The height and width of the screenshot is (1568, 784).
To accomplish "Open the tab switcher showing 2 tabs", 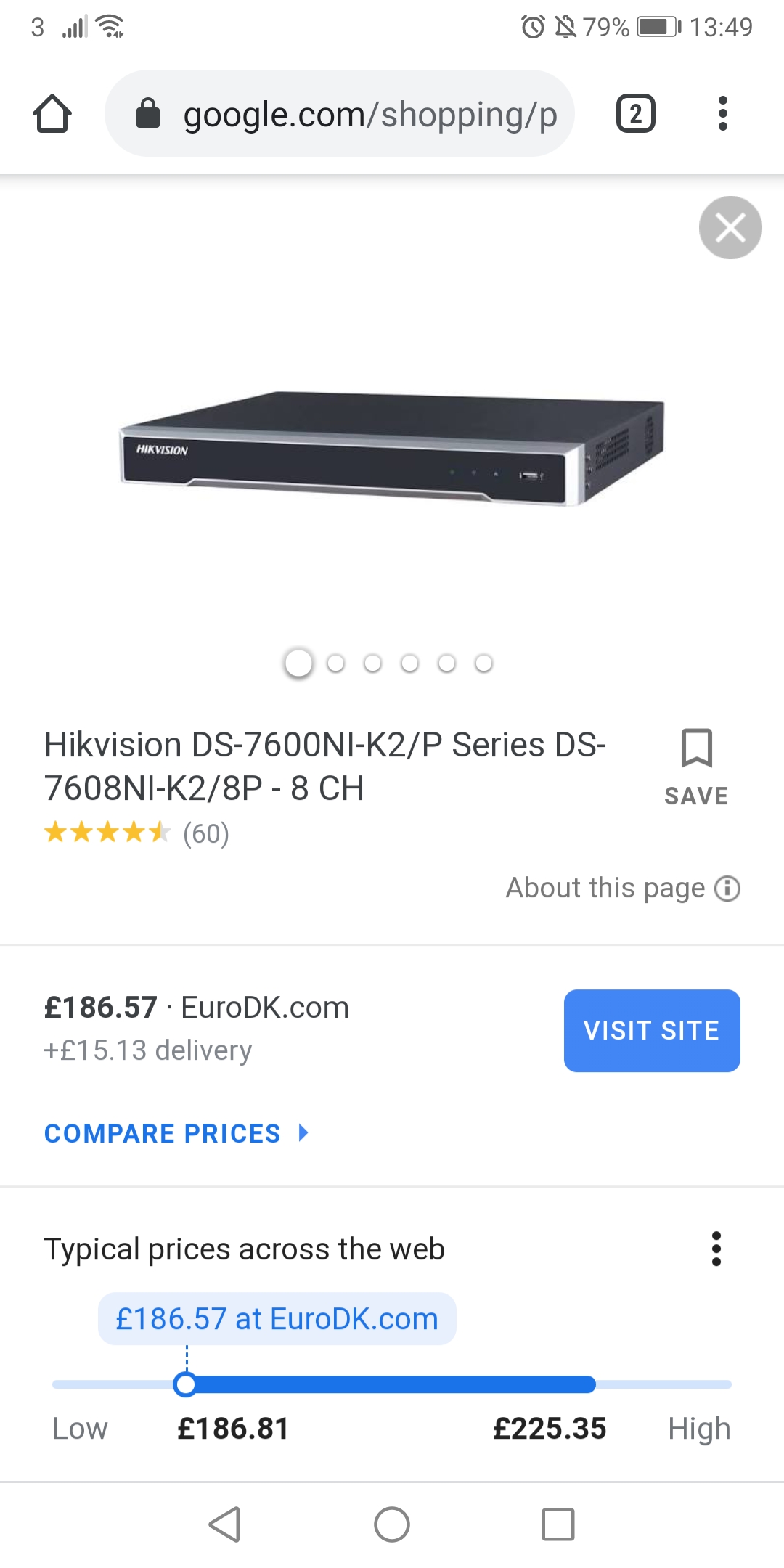I will click(635, 114).
